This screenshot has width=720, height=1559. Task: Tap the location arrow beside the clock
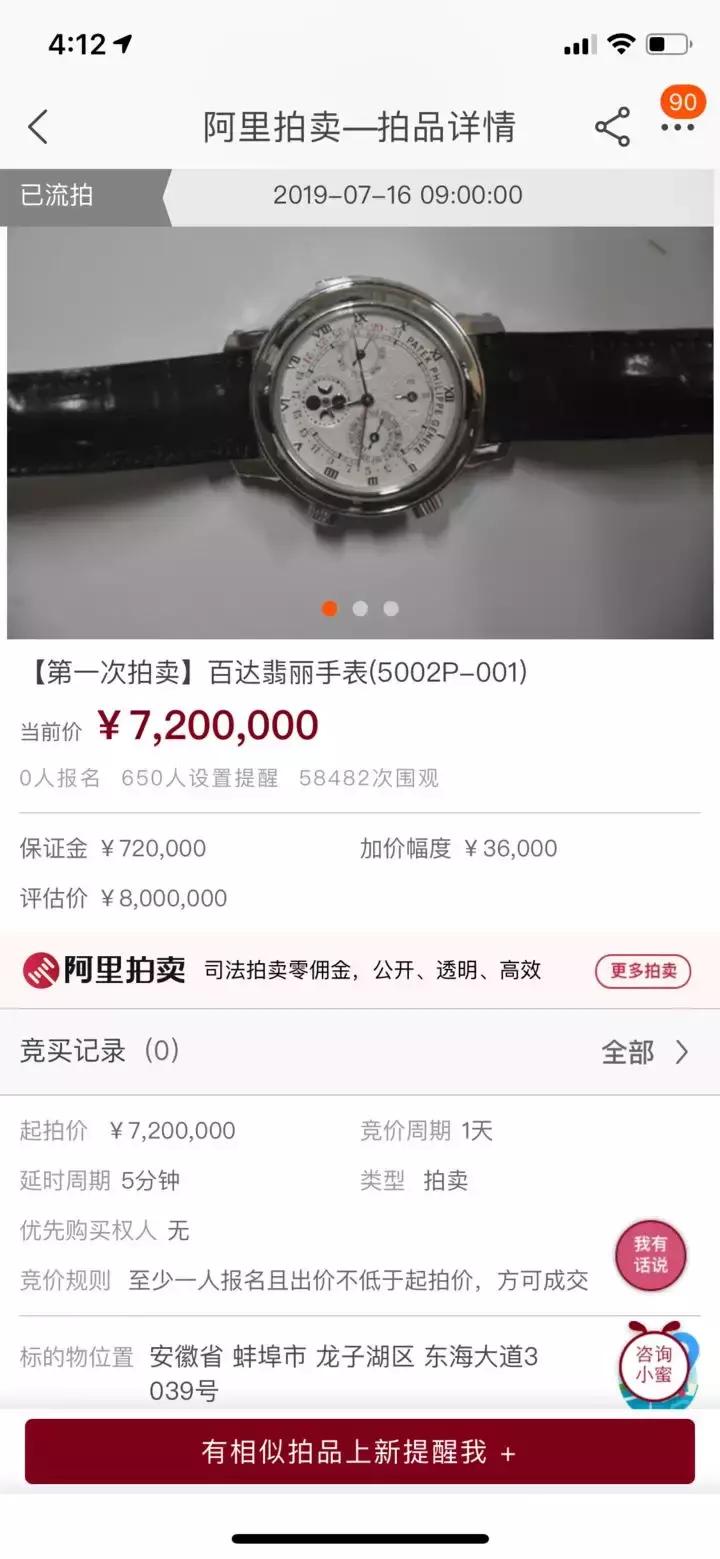(124, 43)
